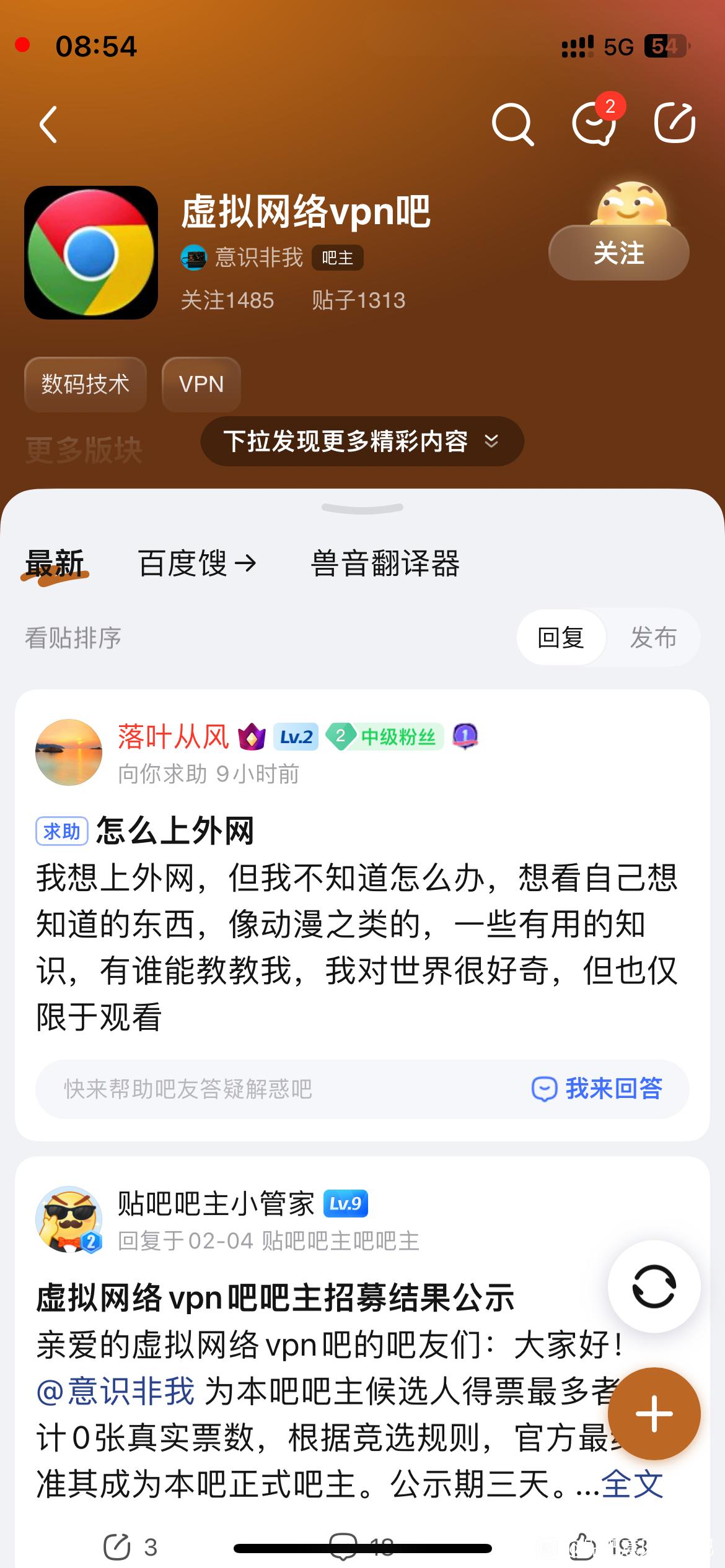This screenshot has width=725, height=1568.
Task: Open 落叶从风's avatar
Action: tap(69, 752)
